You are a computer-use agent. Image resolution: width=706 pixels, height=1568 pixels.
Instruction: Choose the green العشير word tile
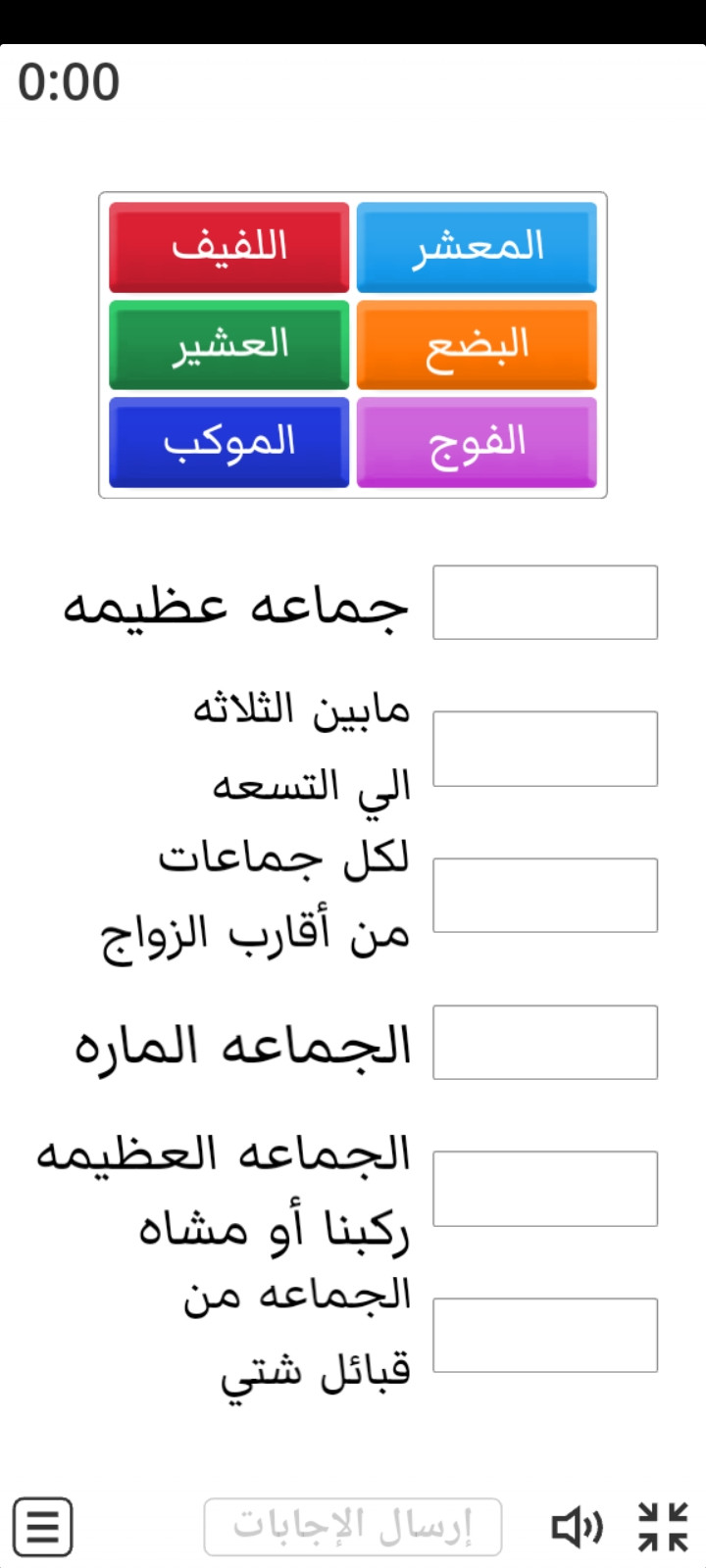coord(229,345)
